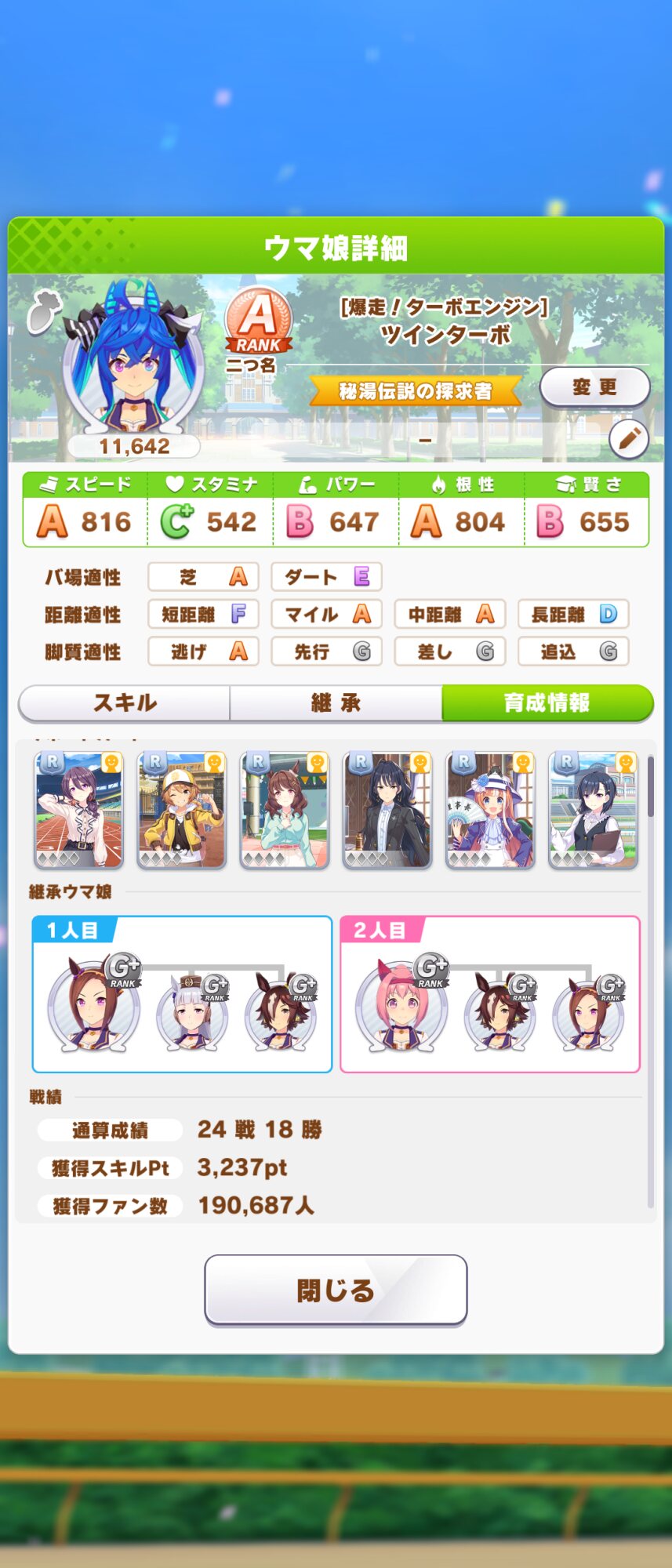672x1568 pixels.
Task: Open the last support card holding clipboard
Action: click(593, 810)
